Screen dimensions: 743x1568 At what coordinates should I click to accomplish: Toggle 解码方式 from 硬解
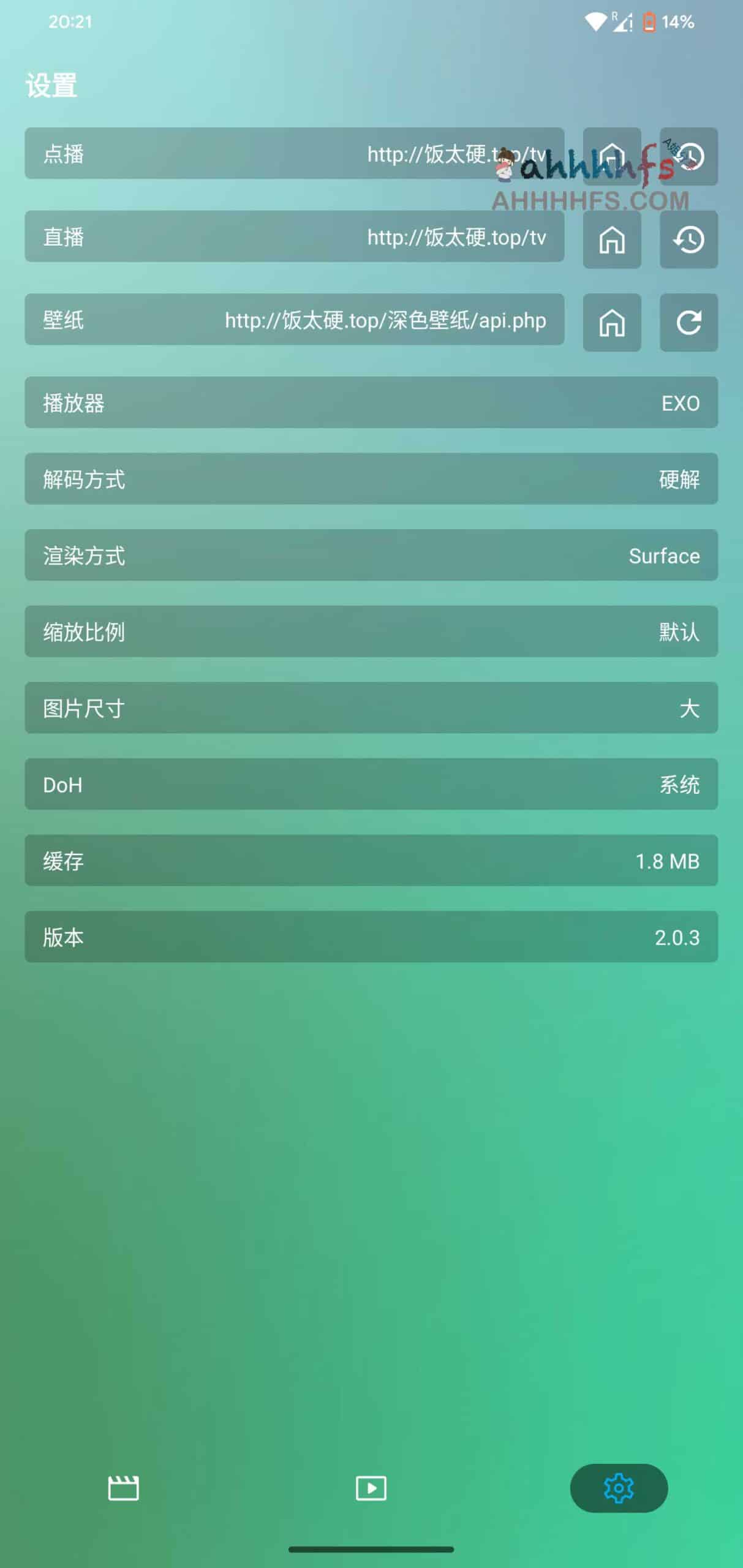371,479
